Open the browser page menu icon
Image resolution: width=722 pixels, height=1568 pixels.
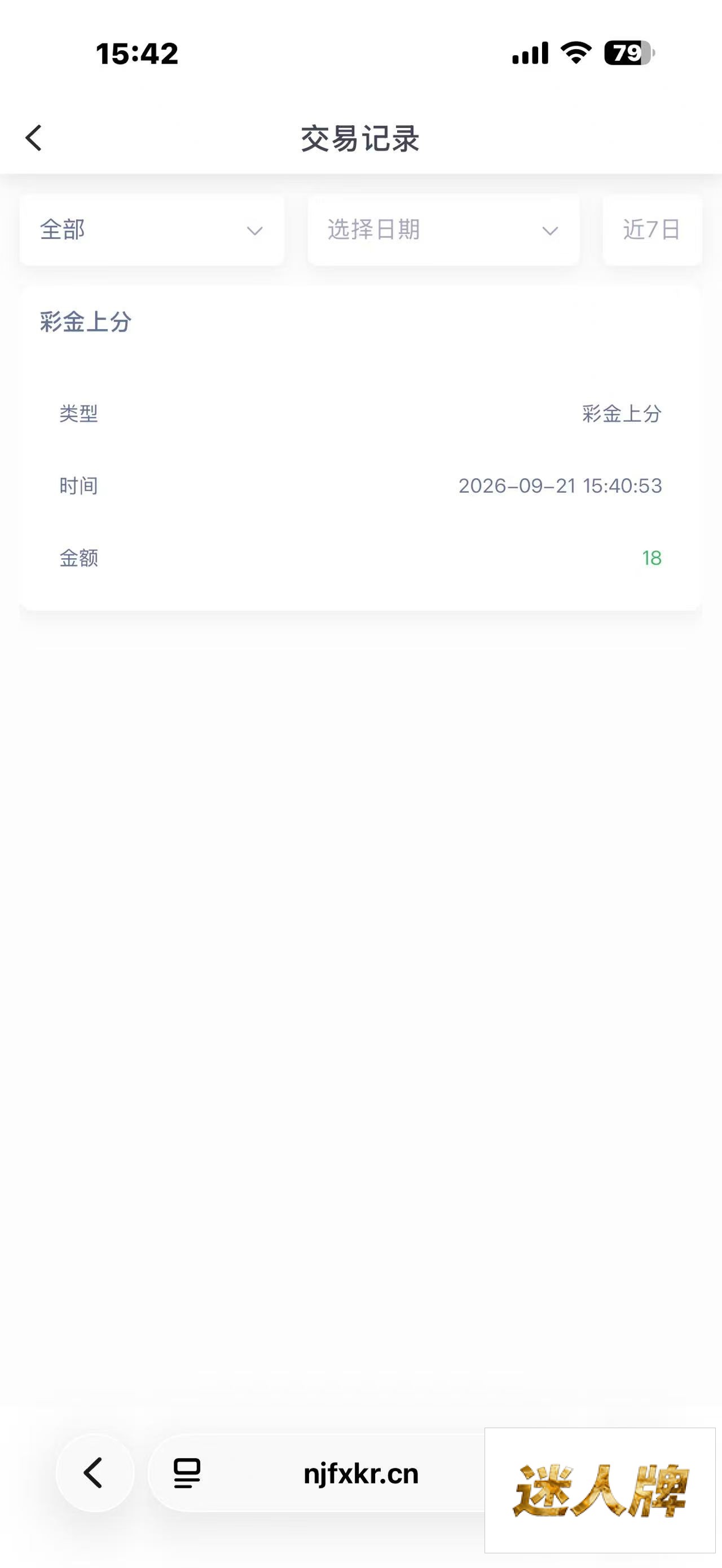coord(187,1473)
